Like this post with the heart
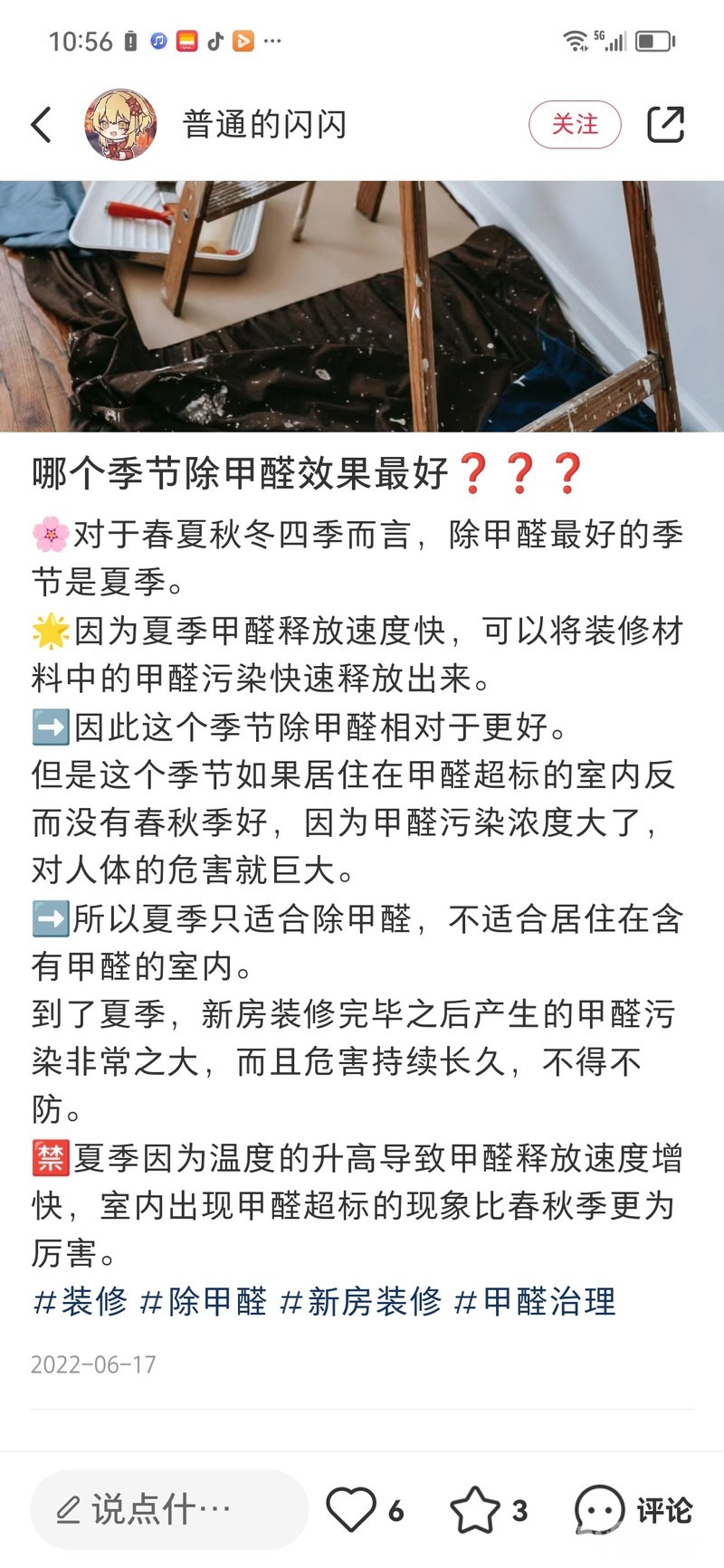 (351, 1509)
